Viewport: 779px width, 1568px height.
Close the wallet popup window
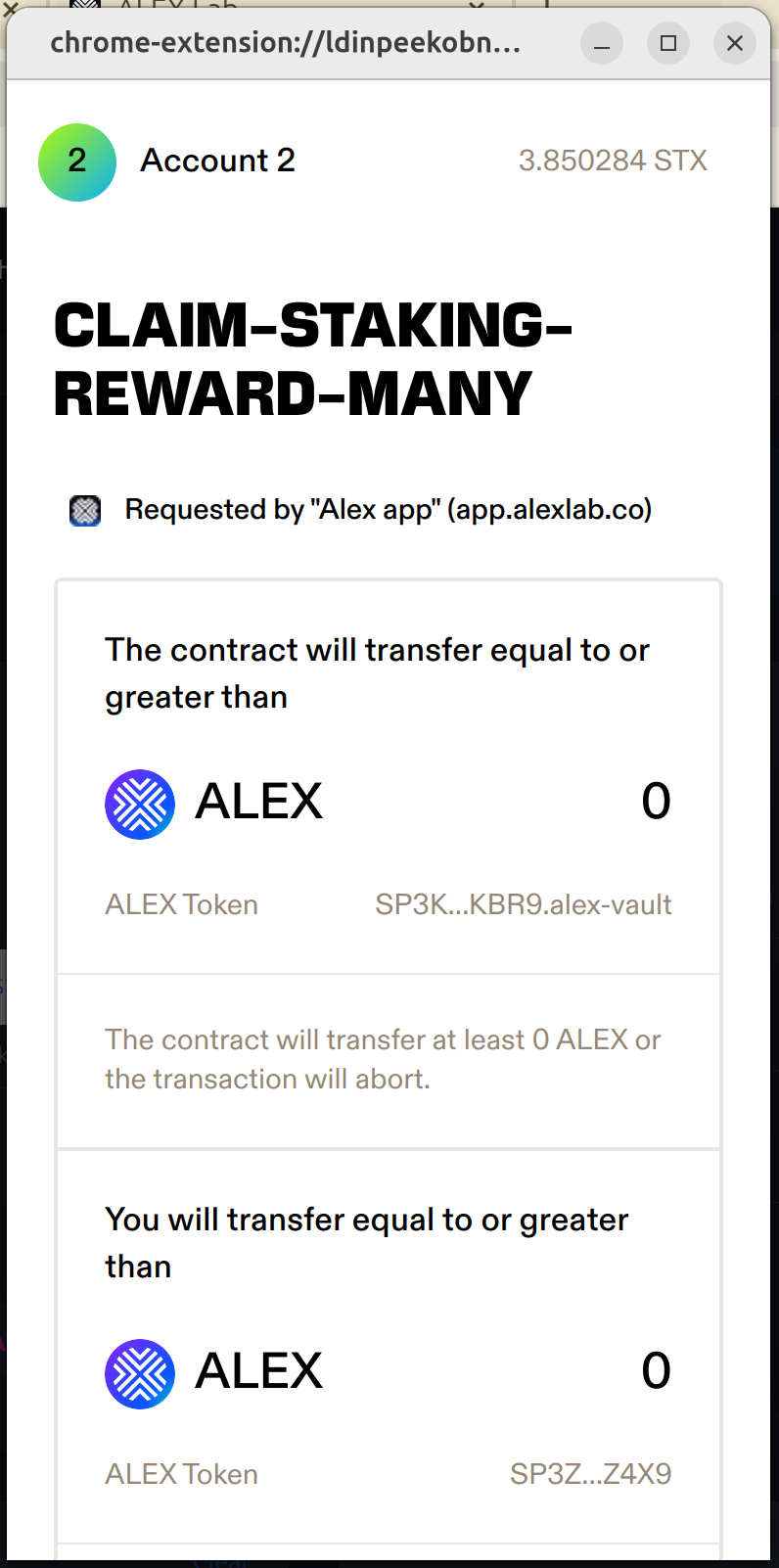tap(734, 43)
